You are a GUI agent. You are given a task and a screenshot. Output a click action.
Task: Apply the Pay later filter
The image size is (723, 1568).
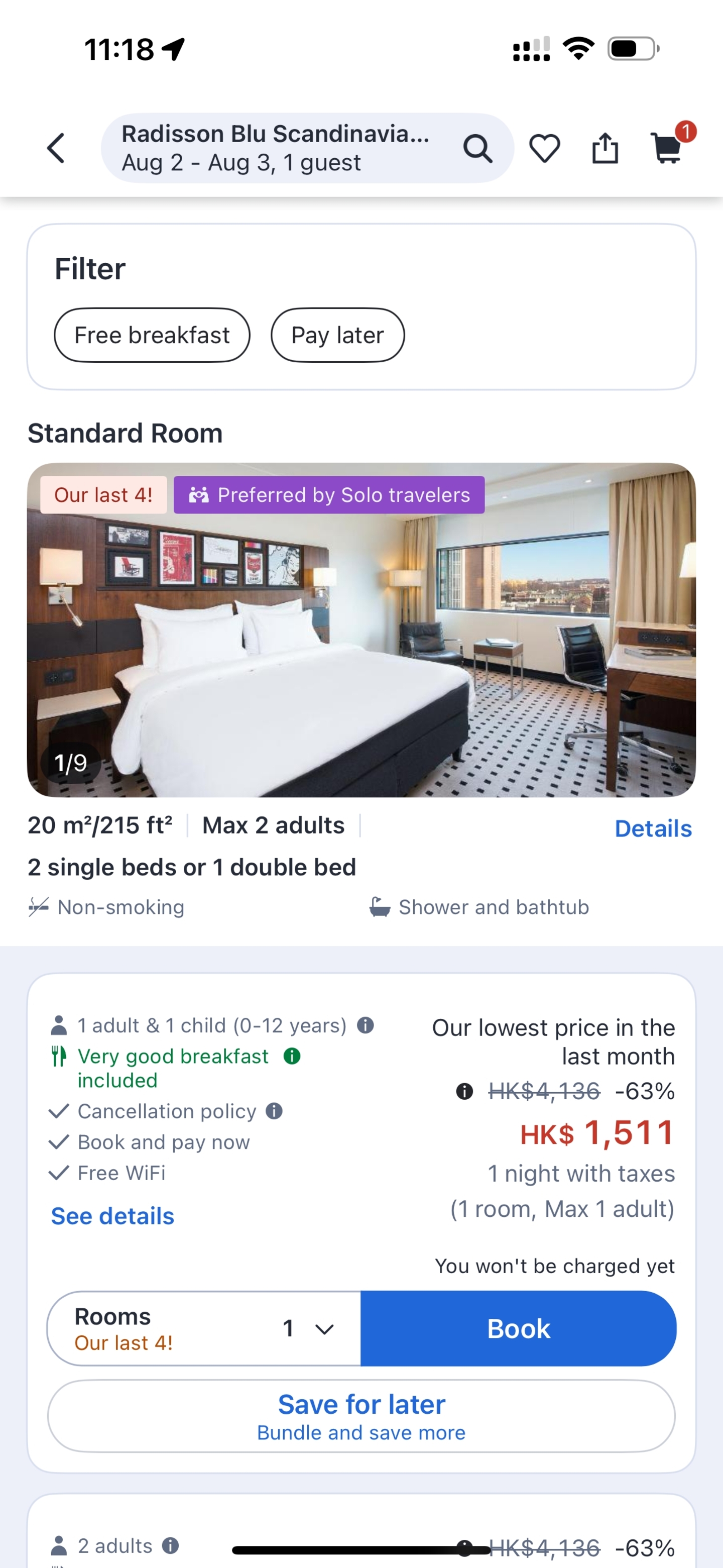pos(337,335)
